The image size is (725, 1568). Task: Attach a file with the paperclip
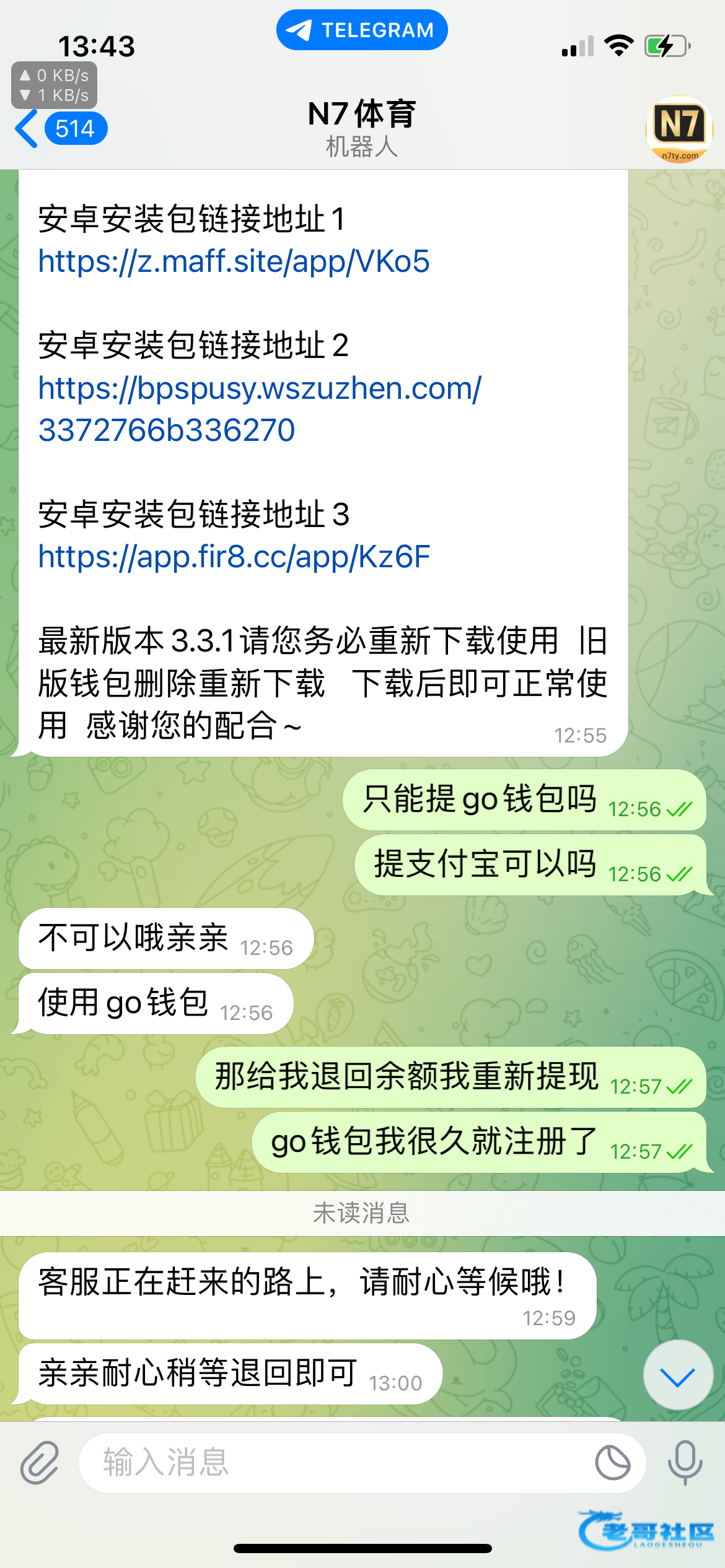point(40,1463)
